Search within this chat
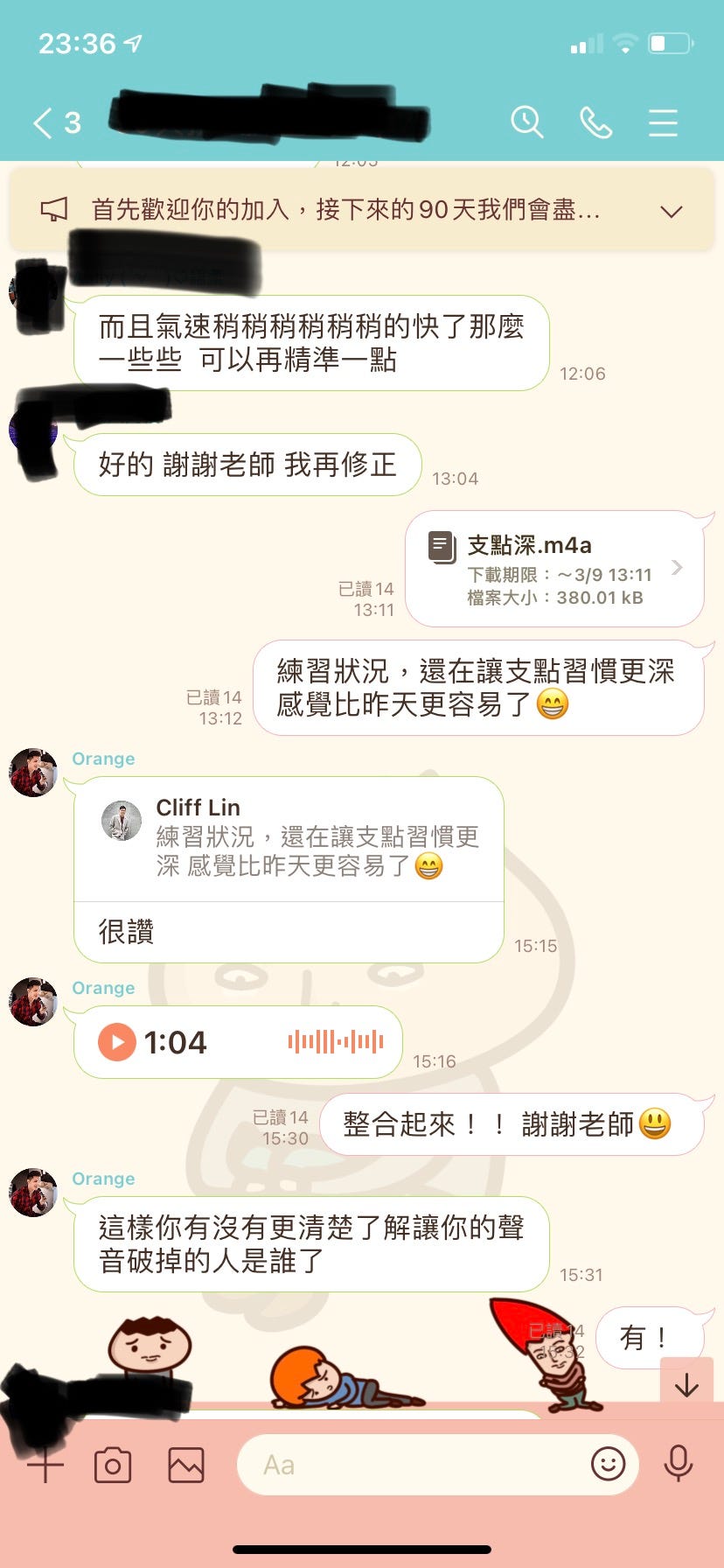The width and height of the screenshot is (724, 1568). [x=527, y=122]
